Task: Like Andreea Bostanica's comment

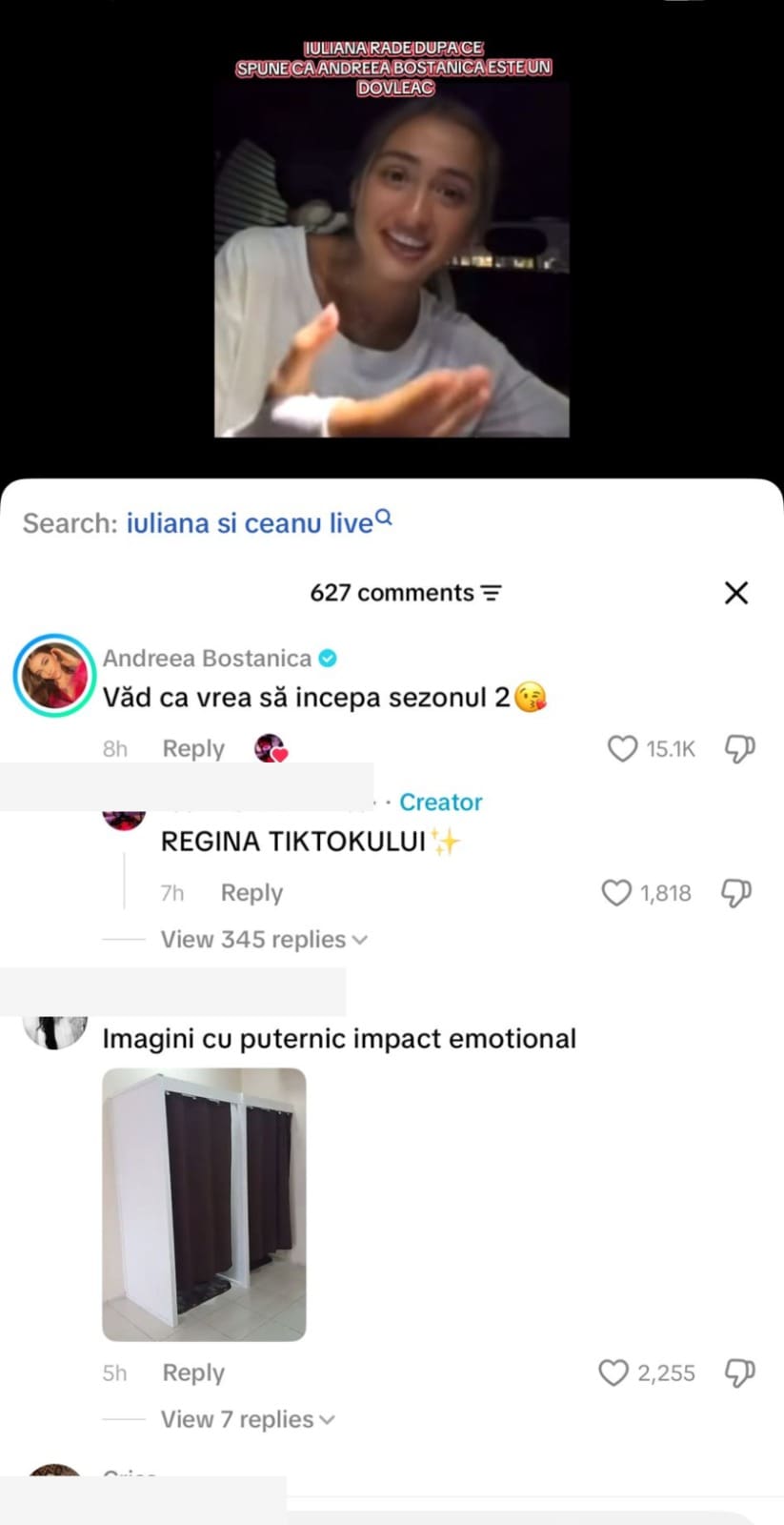Action: (x=622, y=749)
